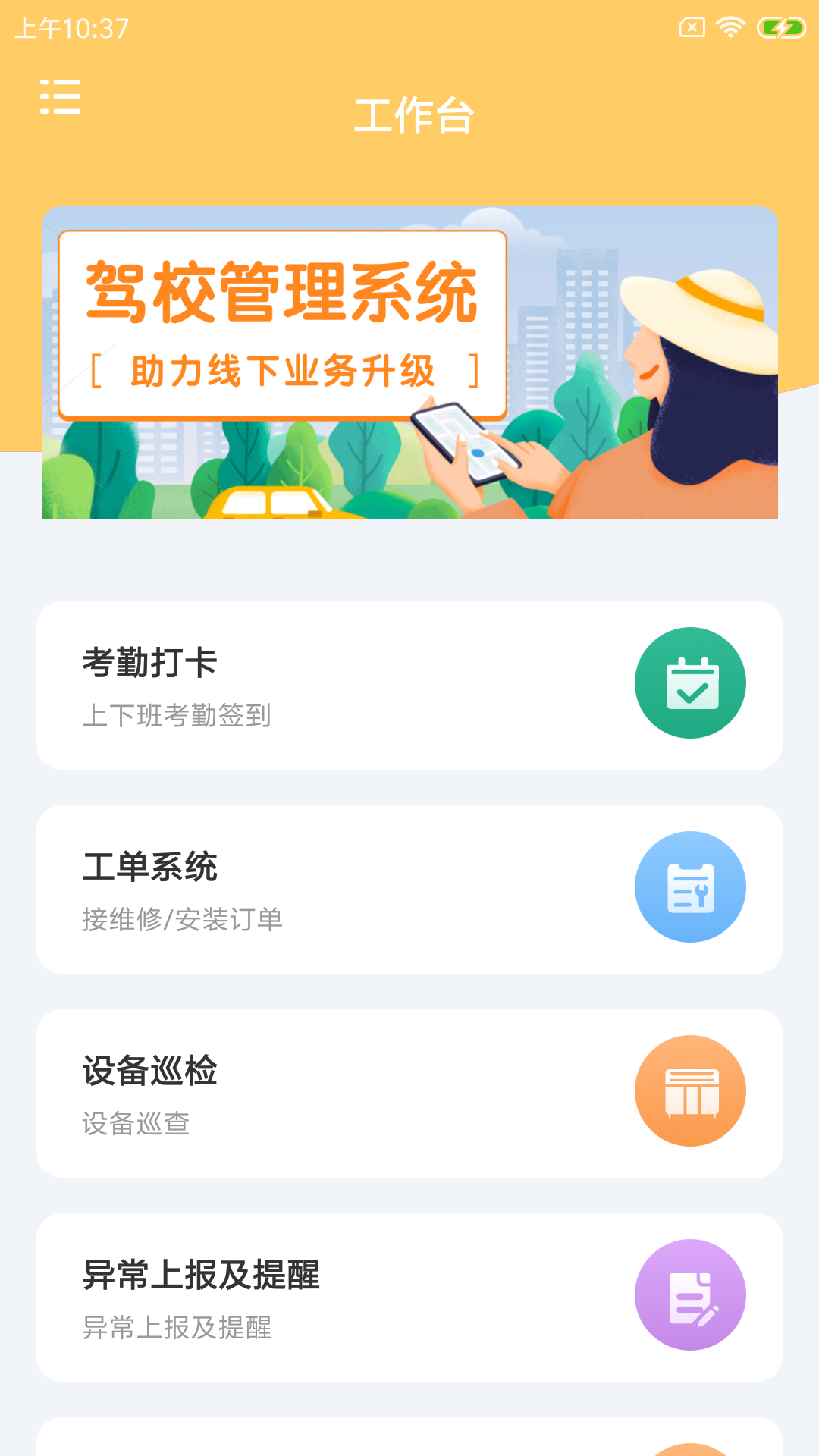Tap the purple exception report document icon

690,1294
